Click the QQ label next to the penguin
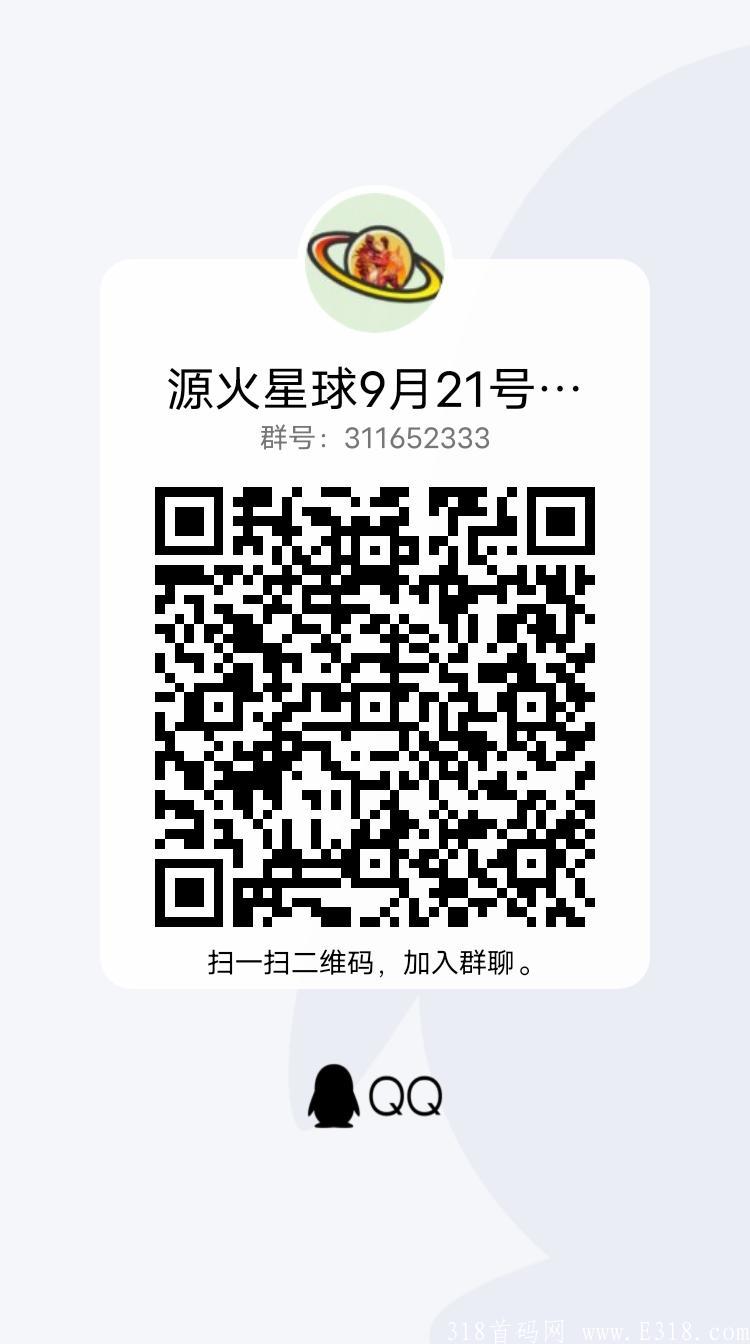The width and height of the screenshot is (750, 1344). (x=408, y=1097)
